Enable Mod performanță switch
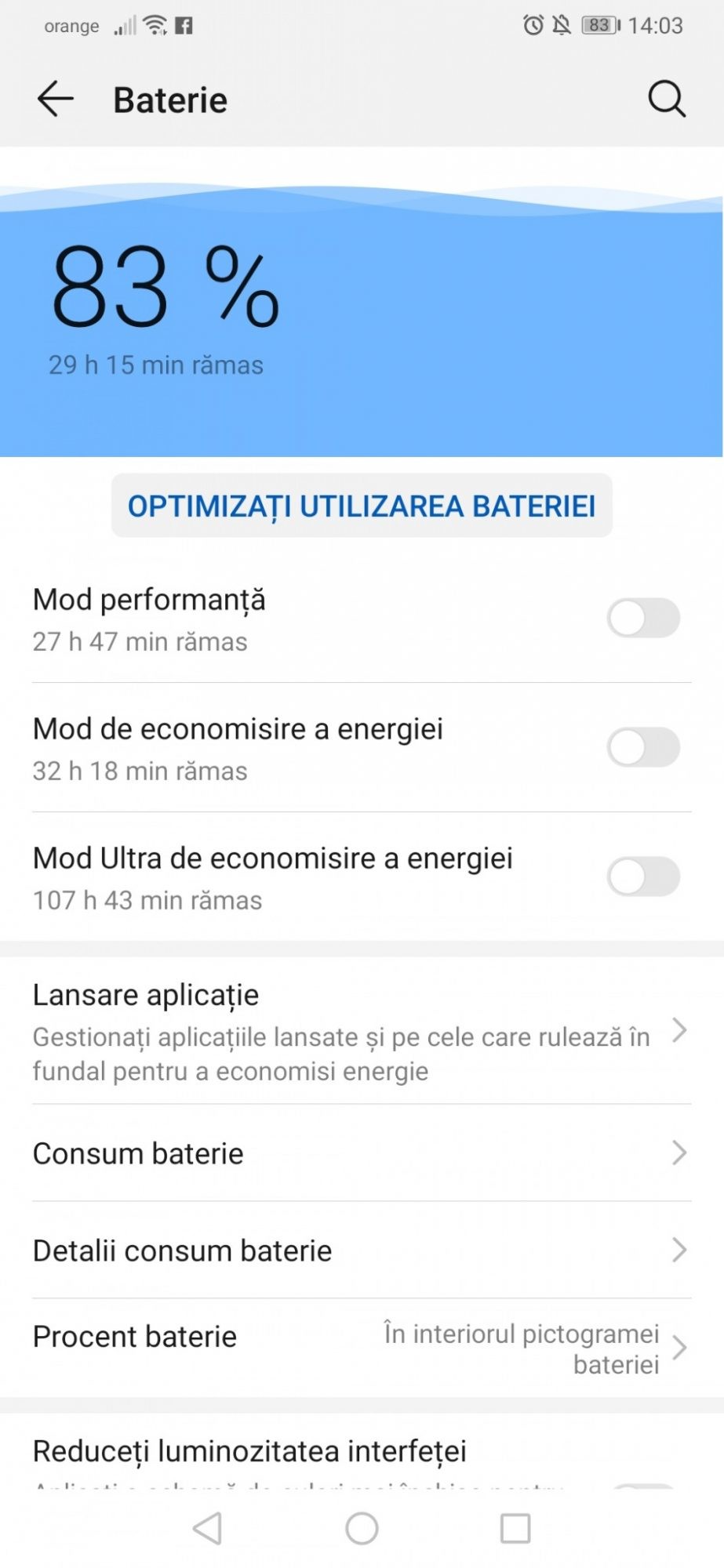724x1568 pixels. tap(643, 618)
